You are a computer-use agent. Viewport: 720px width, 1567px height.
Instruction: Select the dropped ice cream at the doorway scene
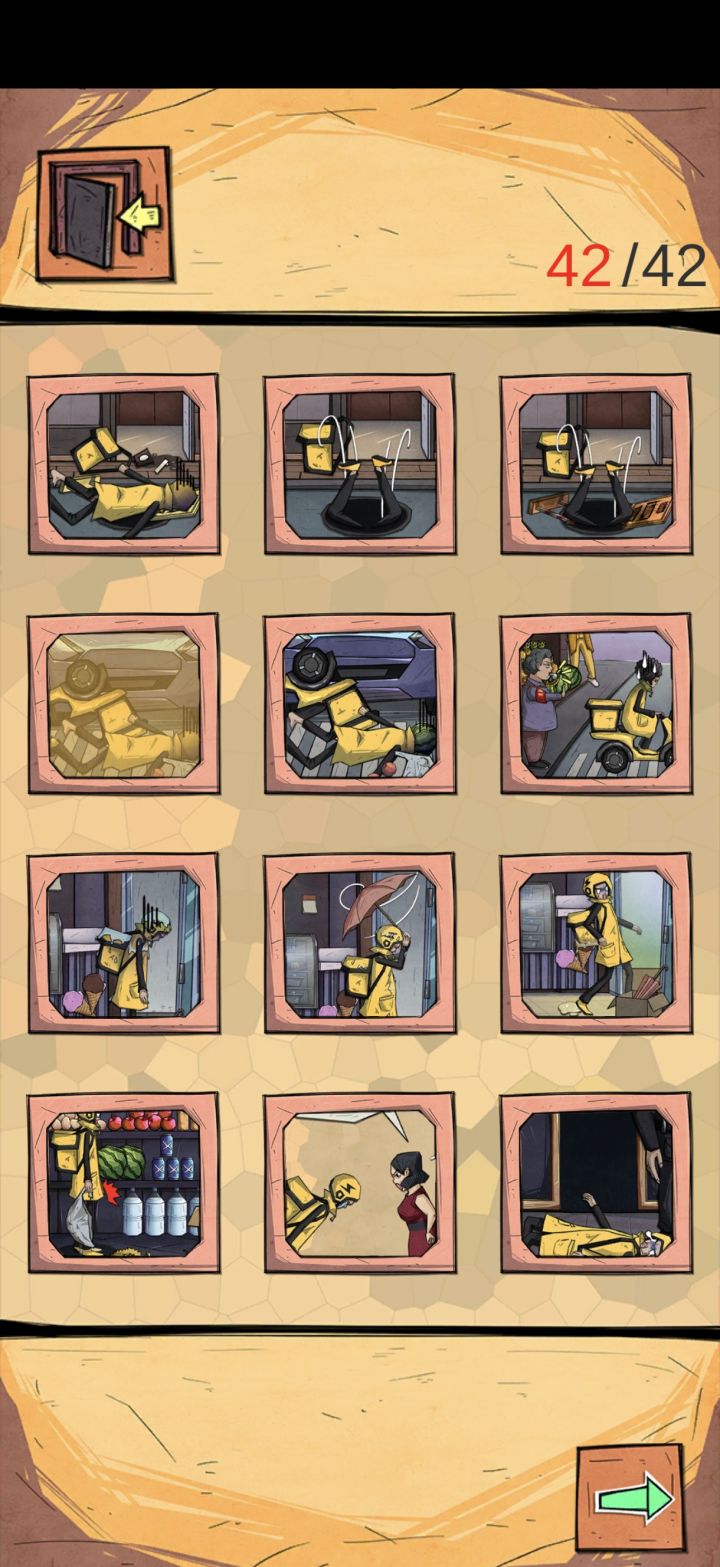[124, 945]
